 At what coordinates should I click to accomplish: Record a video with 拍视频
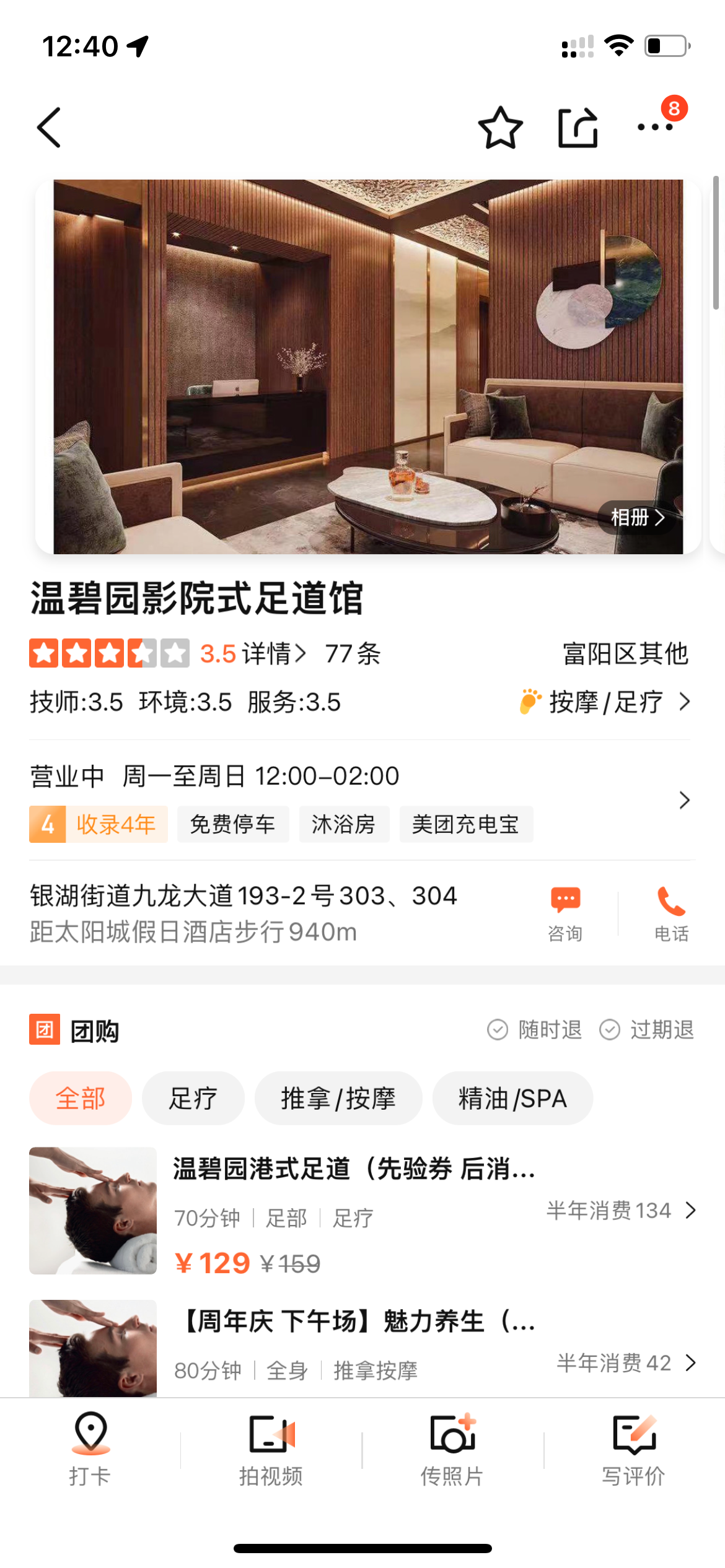[271, 1449]
